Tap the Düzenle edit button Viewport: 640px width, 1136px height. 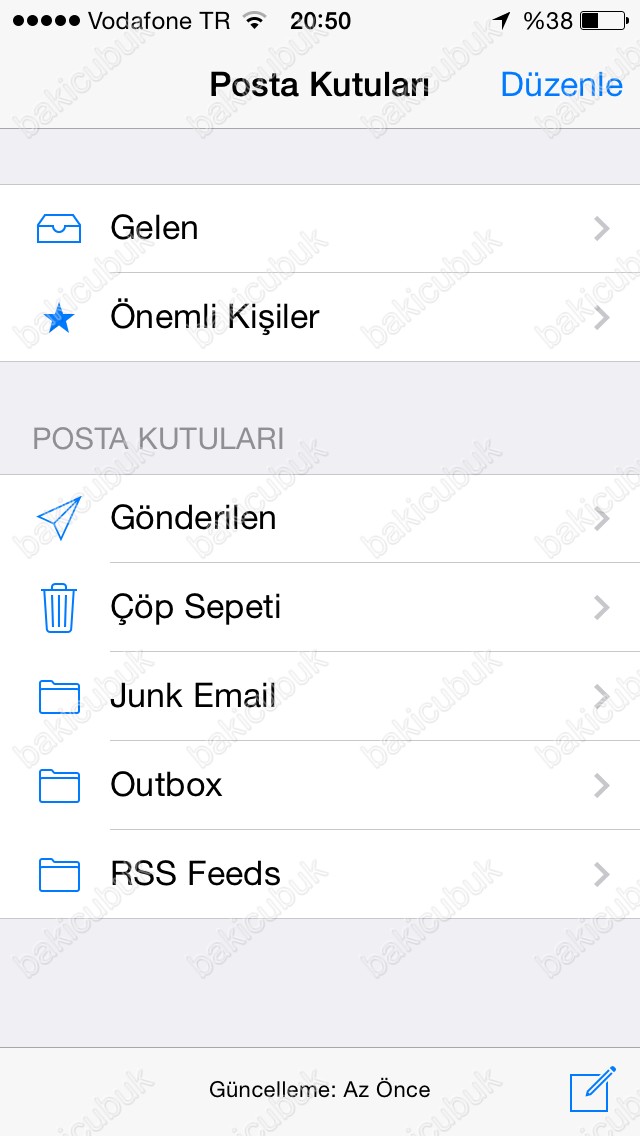tap(560, 85)
